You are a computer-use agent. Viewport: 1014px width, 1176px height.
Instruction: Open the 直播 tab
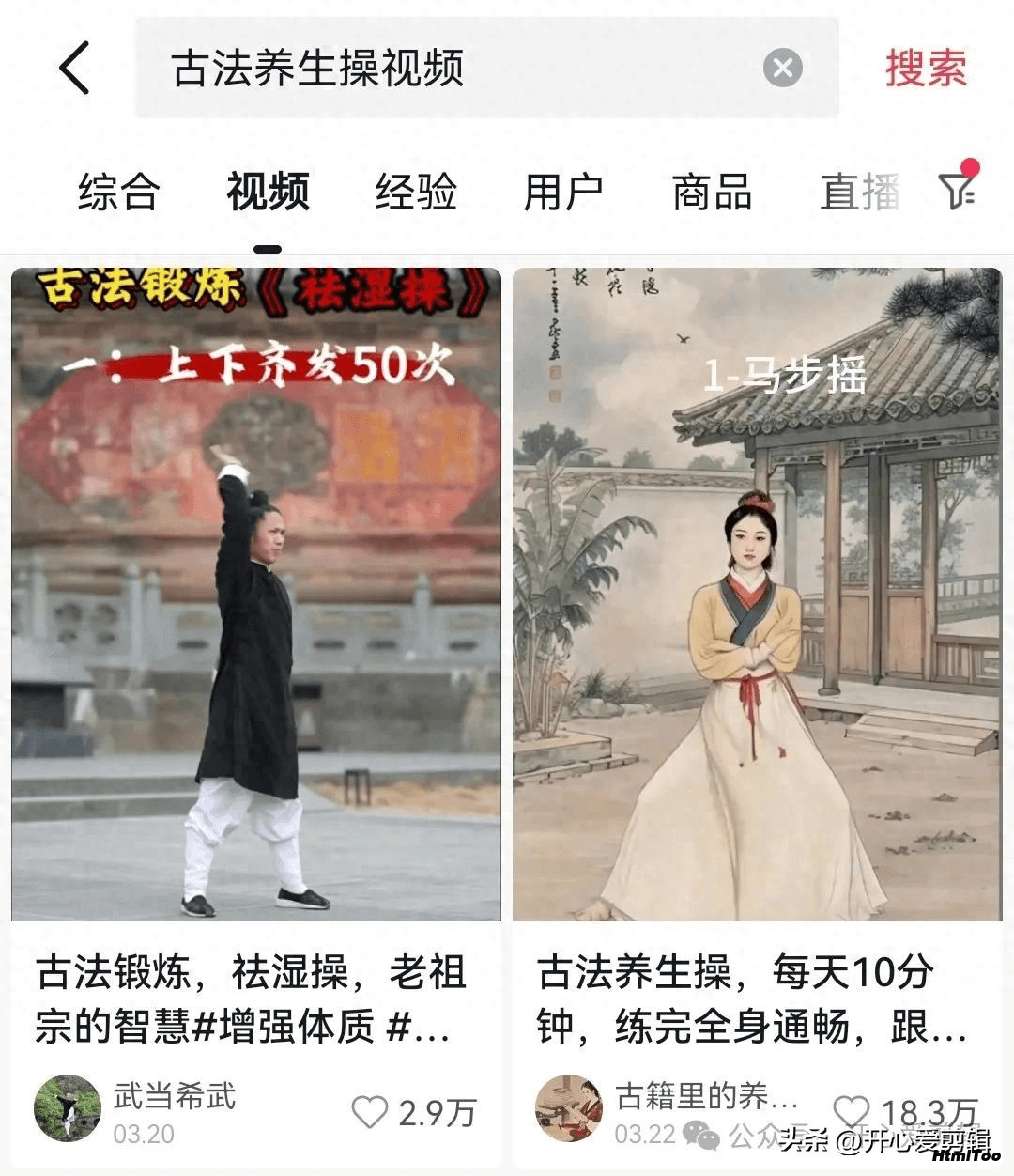pyautogui.click(x=859, y=193)
